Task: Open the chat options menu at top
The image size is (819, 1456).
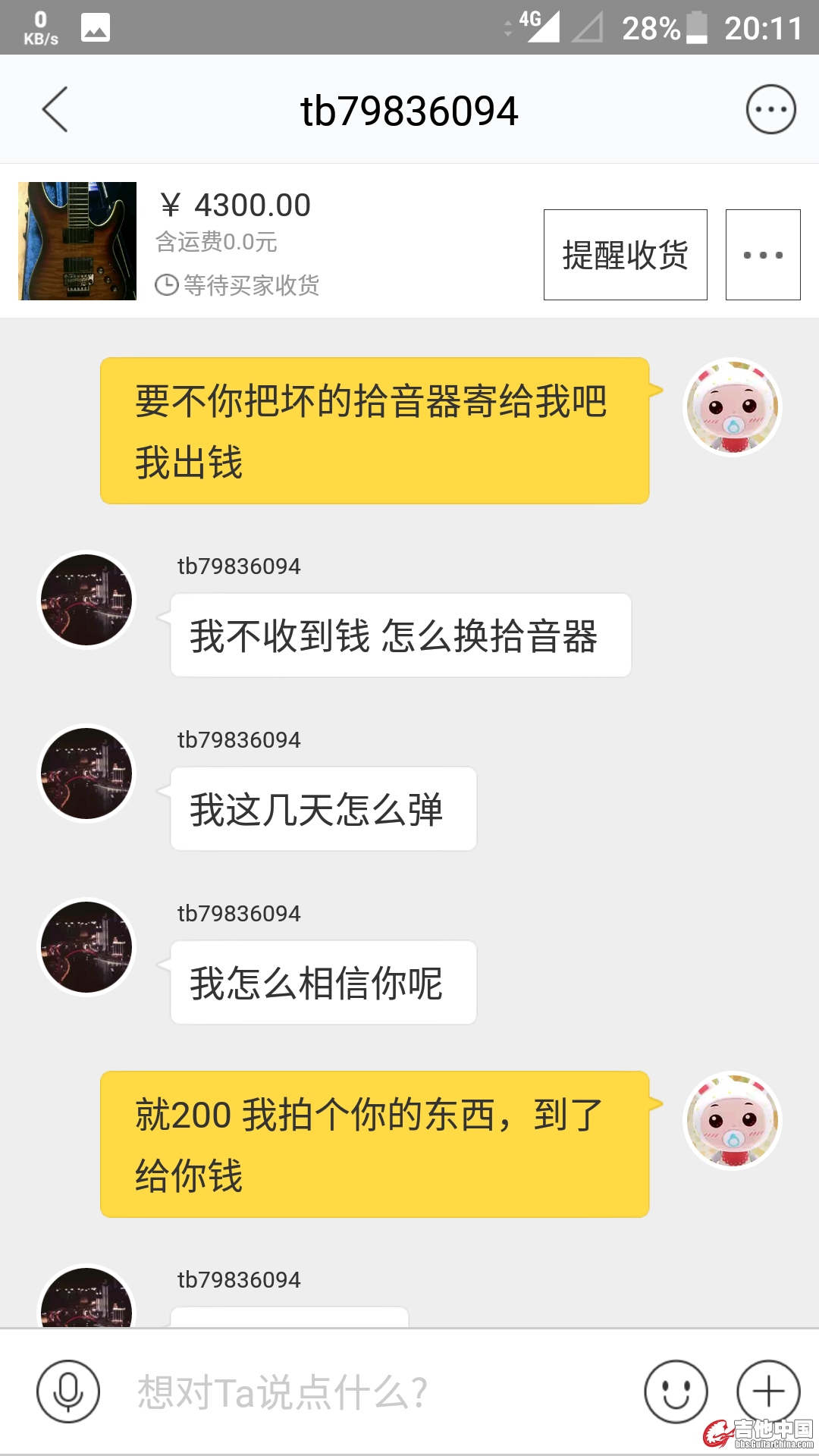Action: point(770,110)
